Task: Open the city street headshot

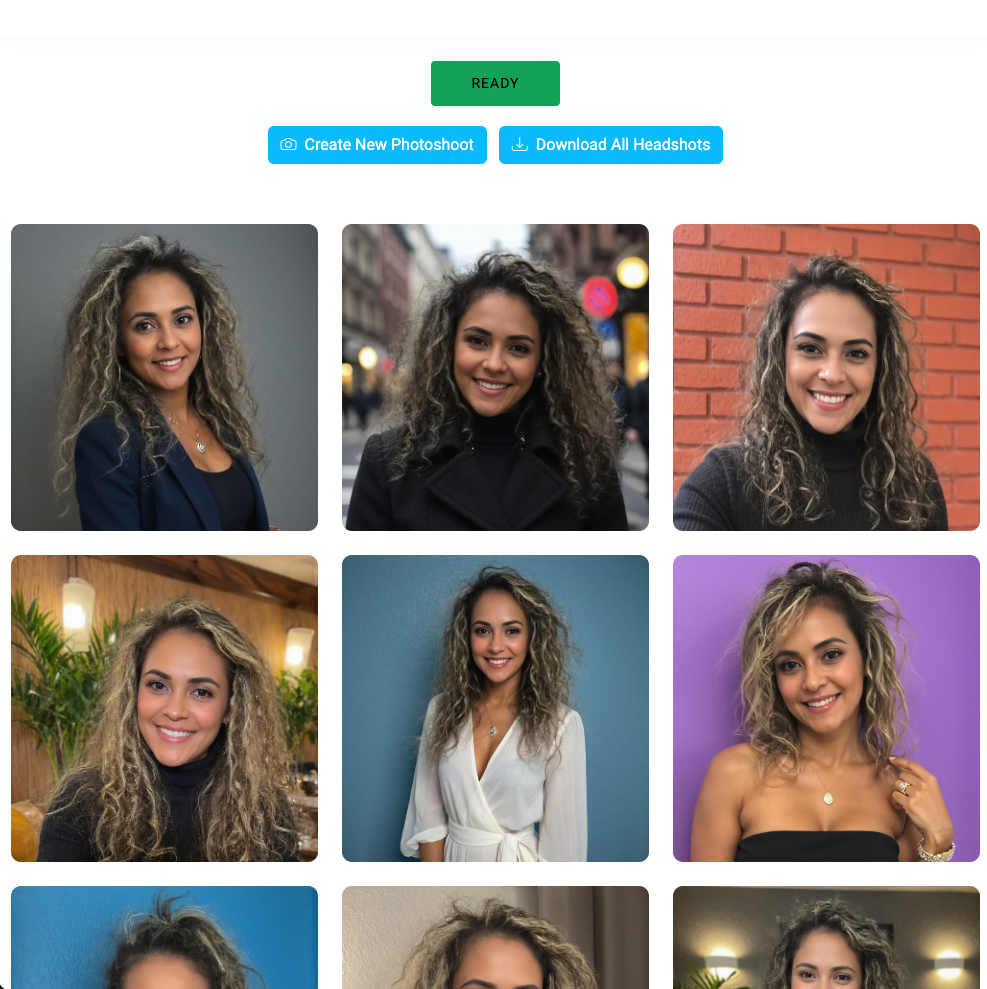Action: [x=495, y=377]
